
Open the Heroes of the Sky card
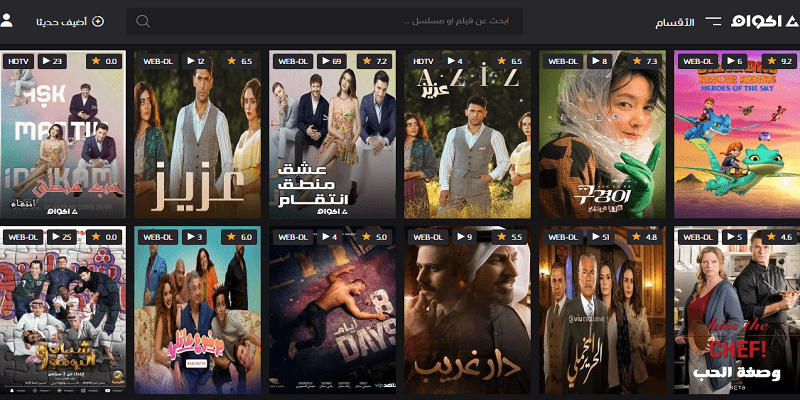coord(737,135)
